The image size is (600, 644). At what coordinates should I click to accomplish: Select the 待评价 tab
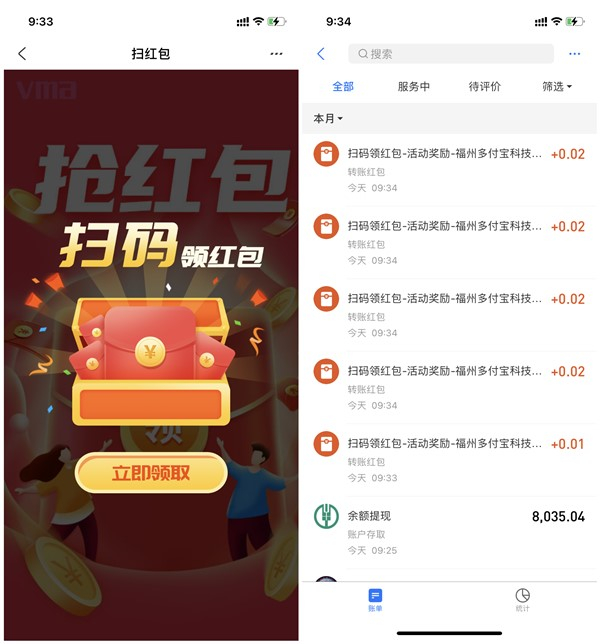click(485, 87)
